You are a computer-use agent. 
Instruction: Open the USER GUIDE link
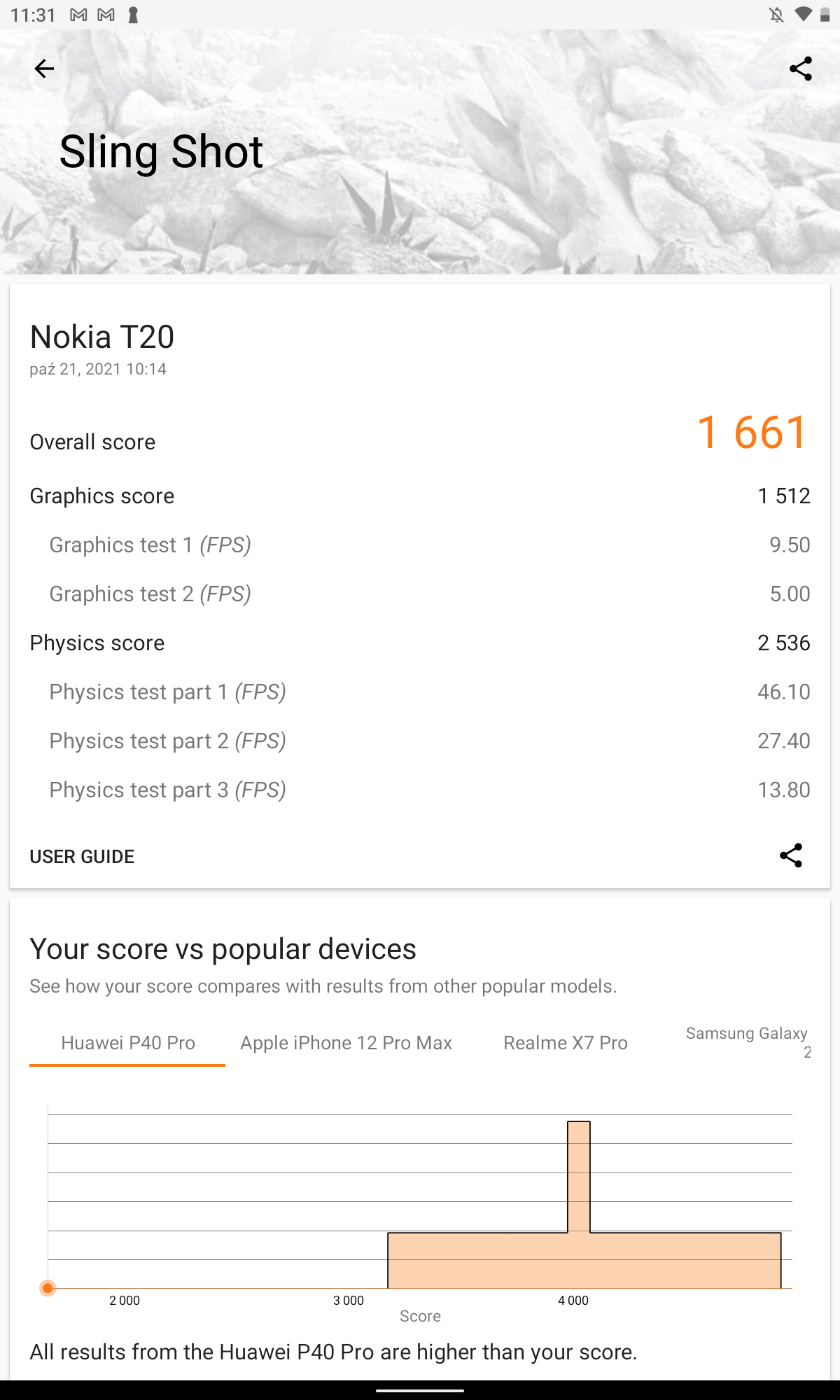82,856
